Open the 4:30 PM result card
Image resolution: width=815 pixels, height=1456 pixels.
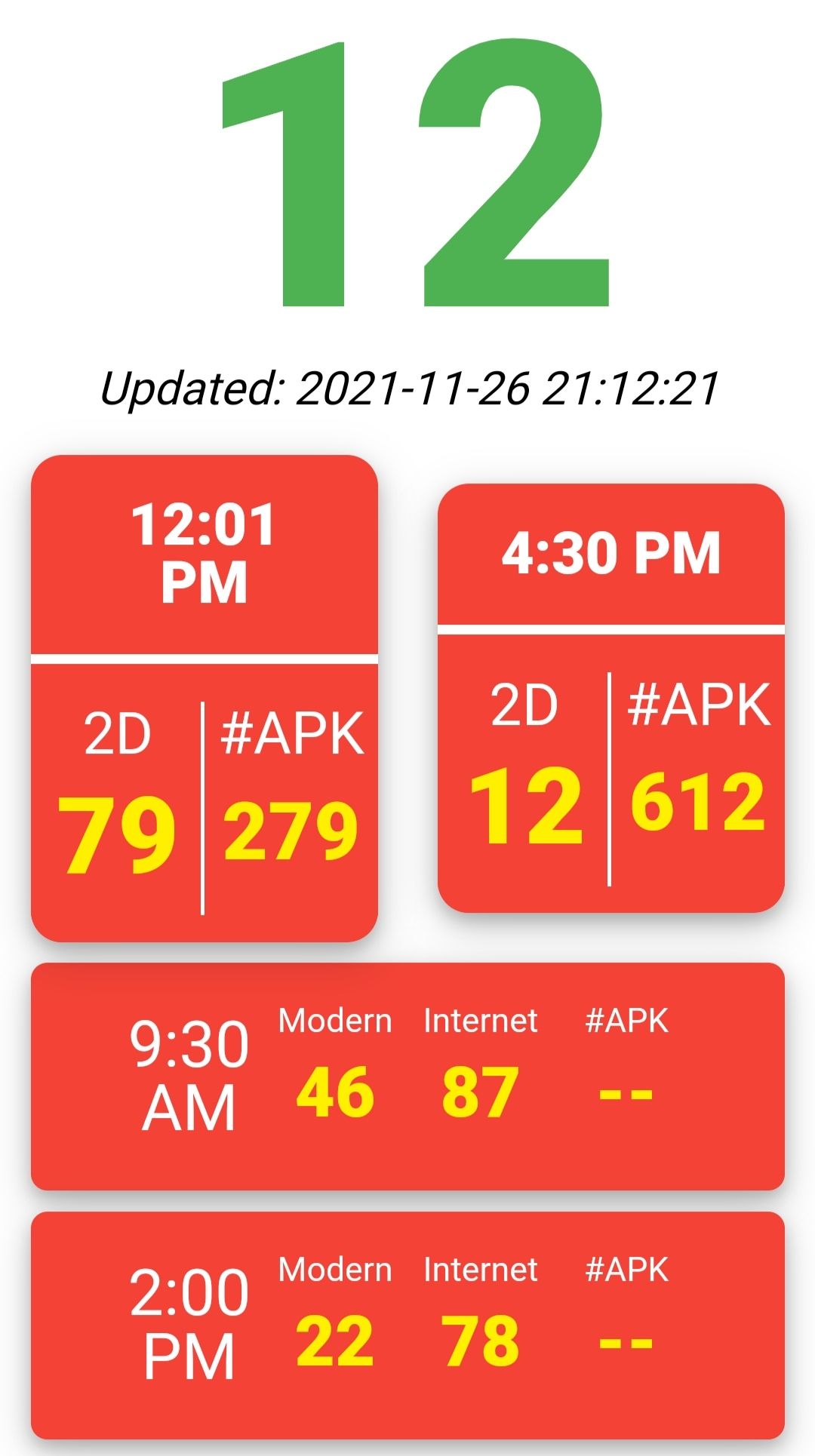[x=611, y=698]
